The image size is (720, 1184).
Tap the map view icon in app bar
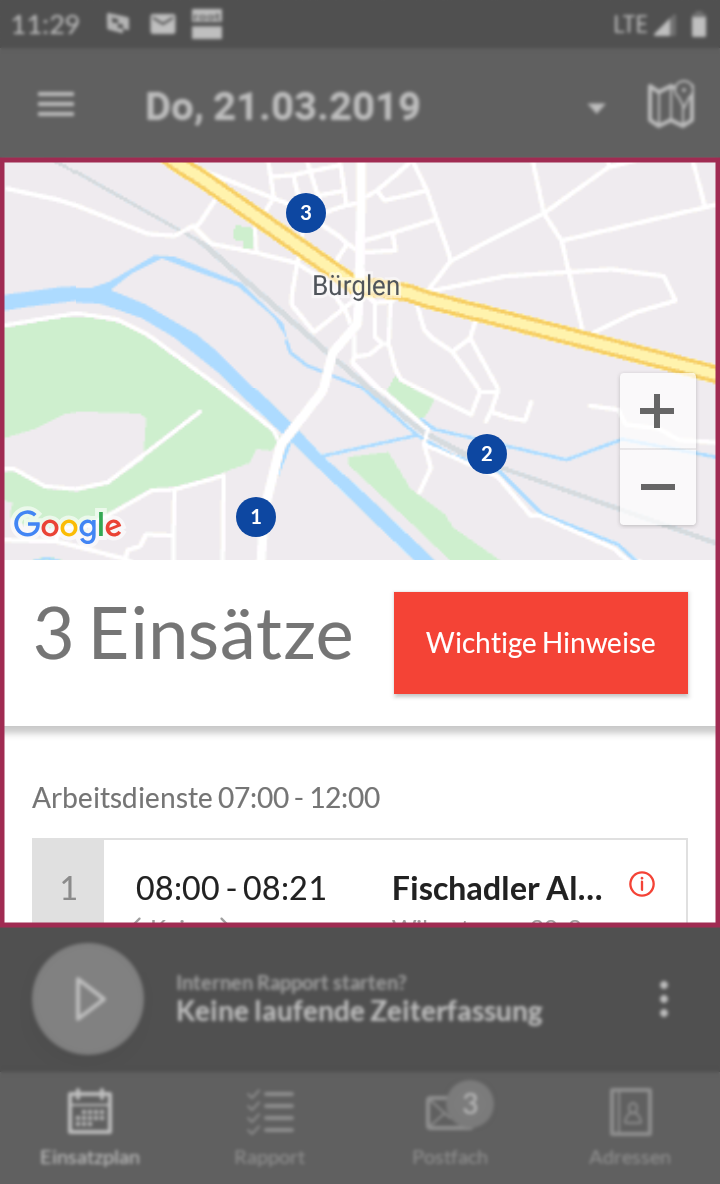coord(670,104)
